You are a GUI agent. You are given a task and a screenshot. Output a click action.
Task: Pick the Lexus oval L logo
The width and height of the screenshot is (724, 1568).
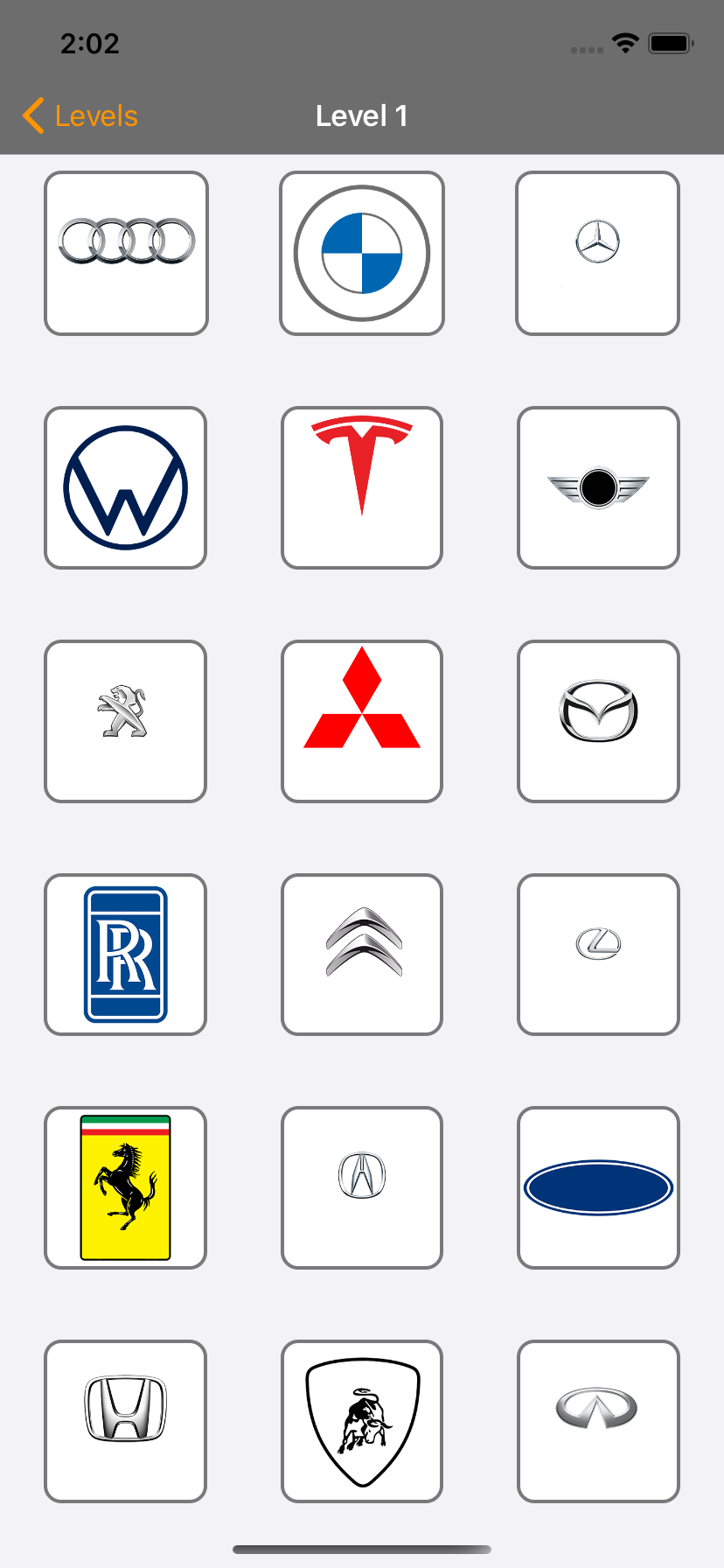pos(597,954)
